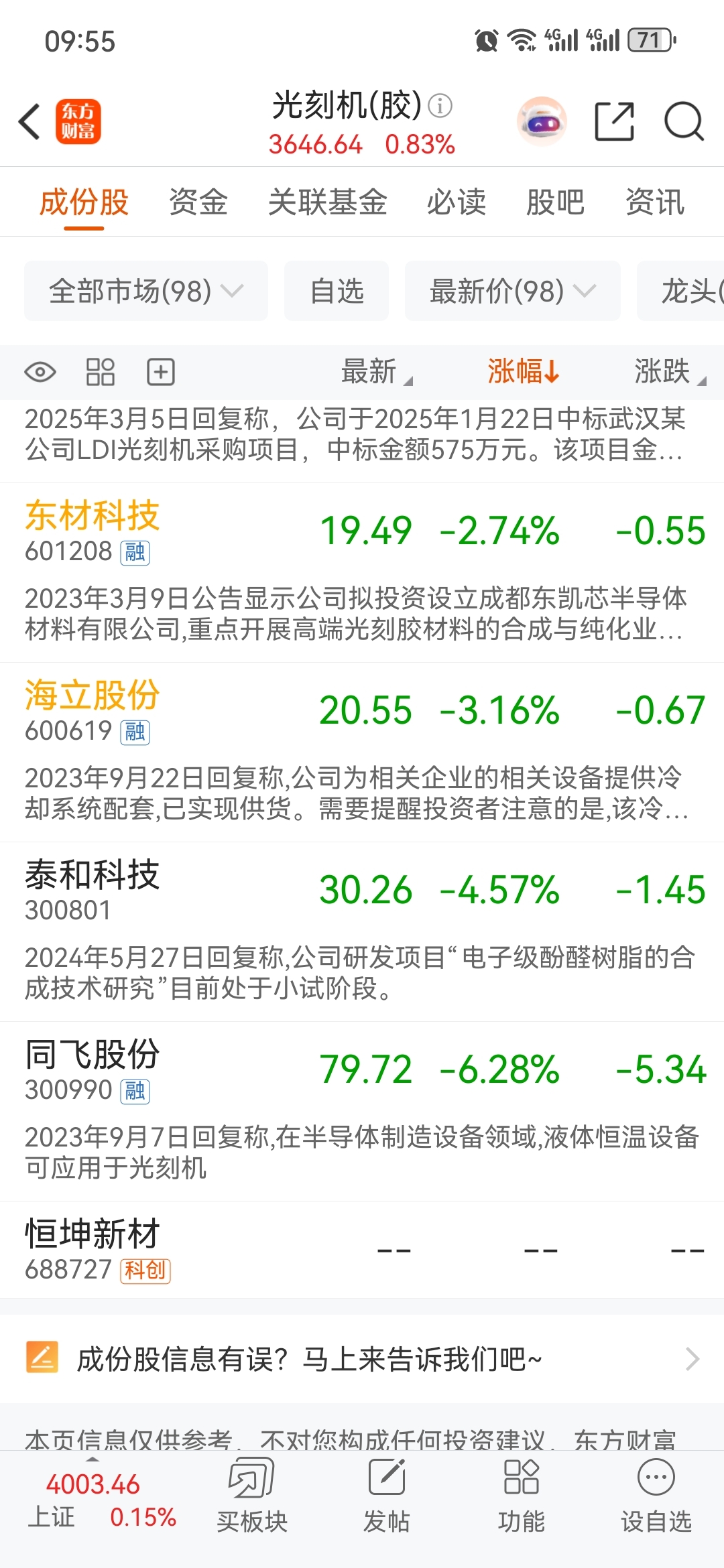724x1568 pixels.
Task: Open stock 同飞股份 300990
Action: coord(93,1069)
